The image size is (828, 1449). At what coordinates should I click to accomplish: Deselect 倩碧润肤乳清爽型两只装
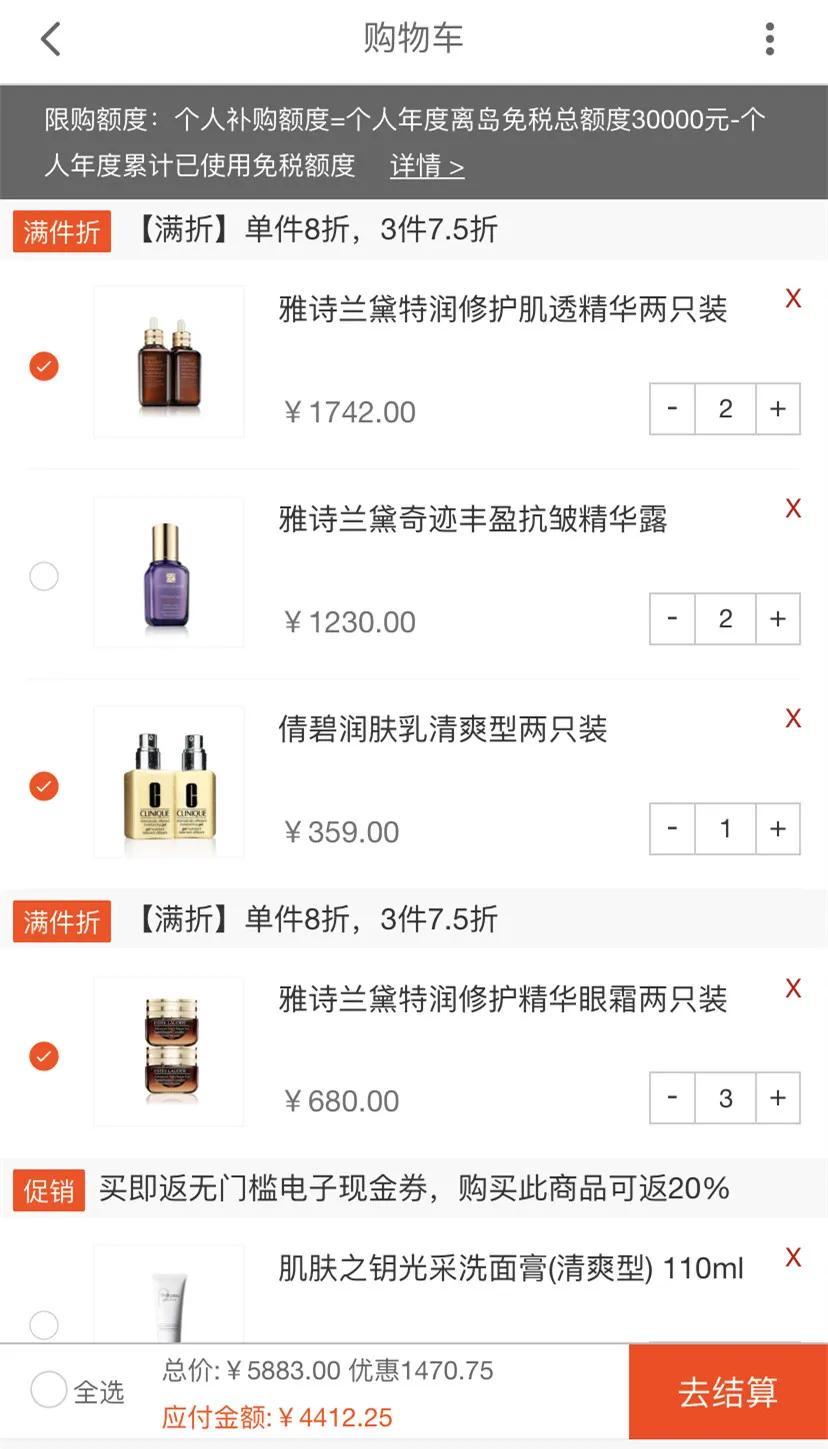click(44, 786)
